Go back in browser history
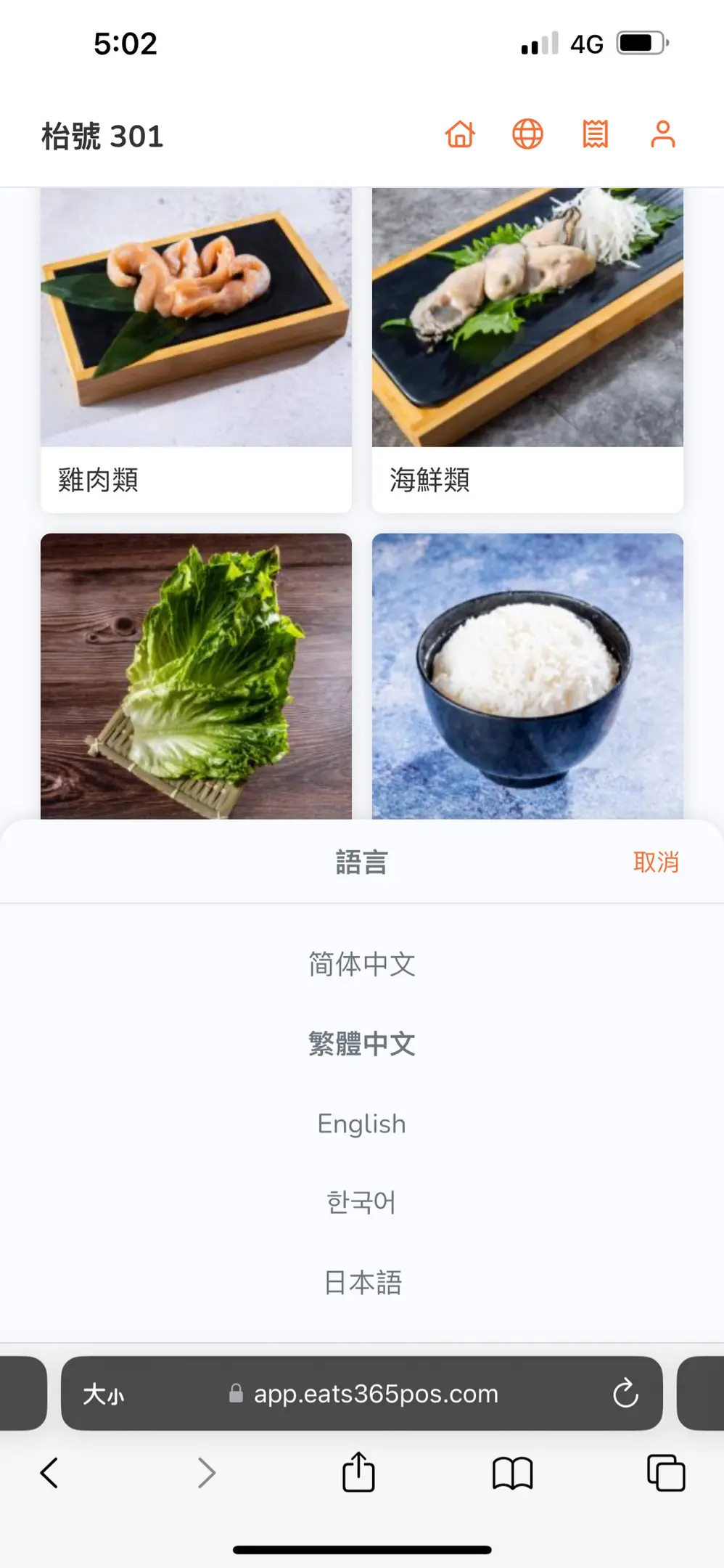The height and width of the screenshot is (1568, 724). tap(49, 1473)
